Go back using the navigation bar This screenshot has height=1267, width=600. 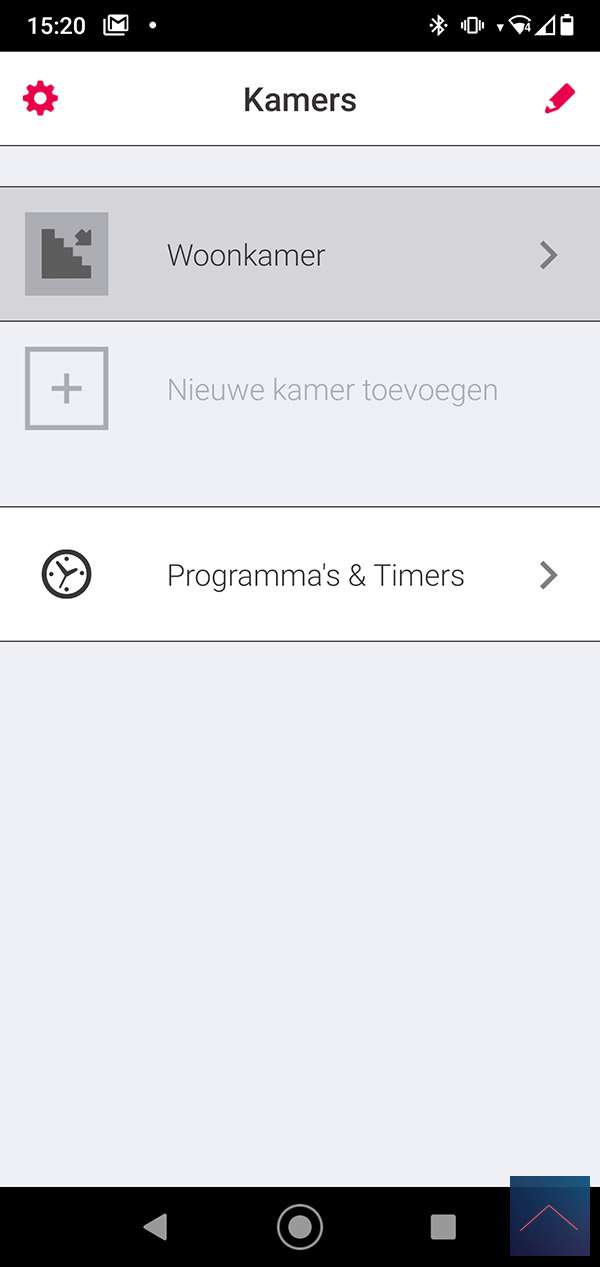click(x=155, y=1227)
